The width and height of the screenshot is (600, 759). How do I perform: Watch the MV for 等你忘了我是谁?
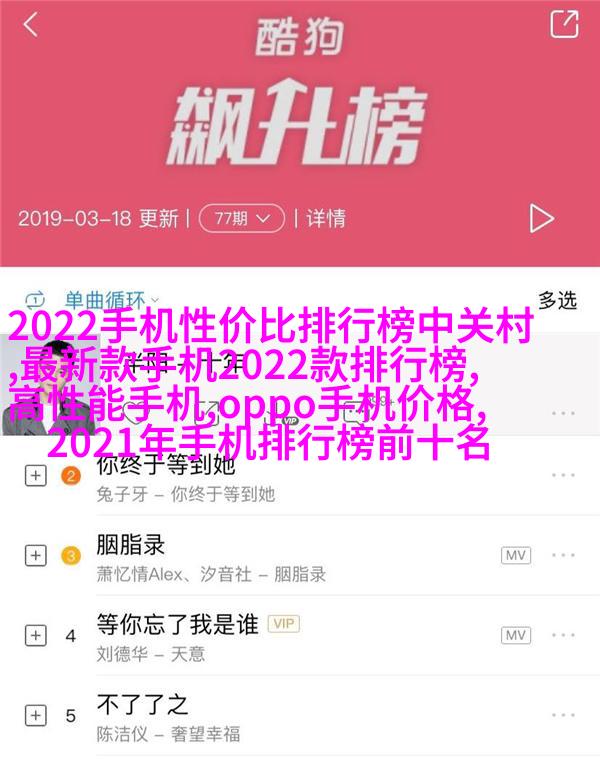pos(516,634)
